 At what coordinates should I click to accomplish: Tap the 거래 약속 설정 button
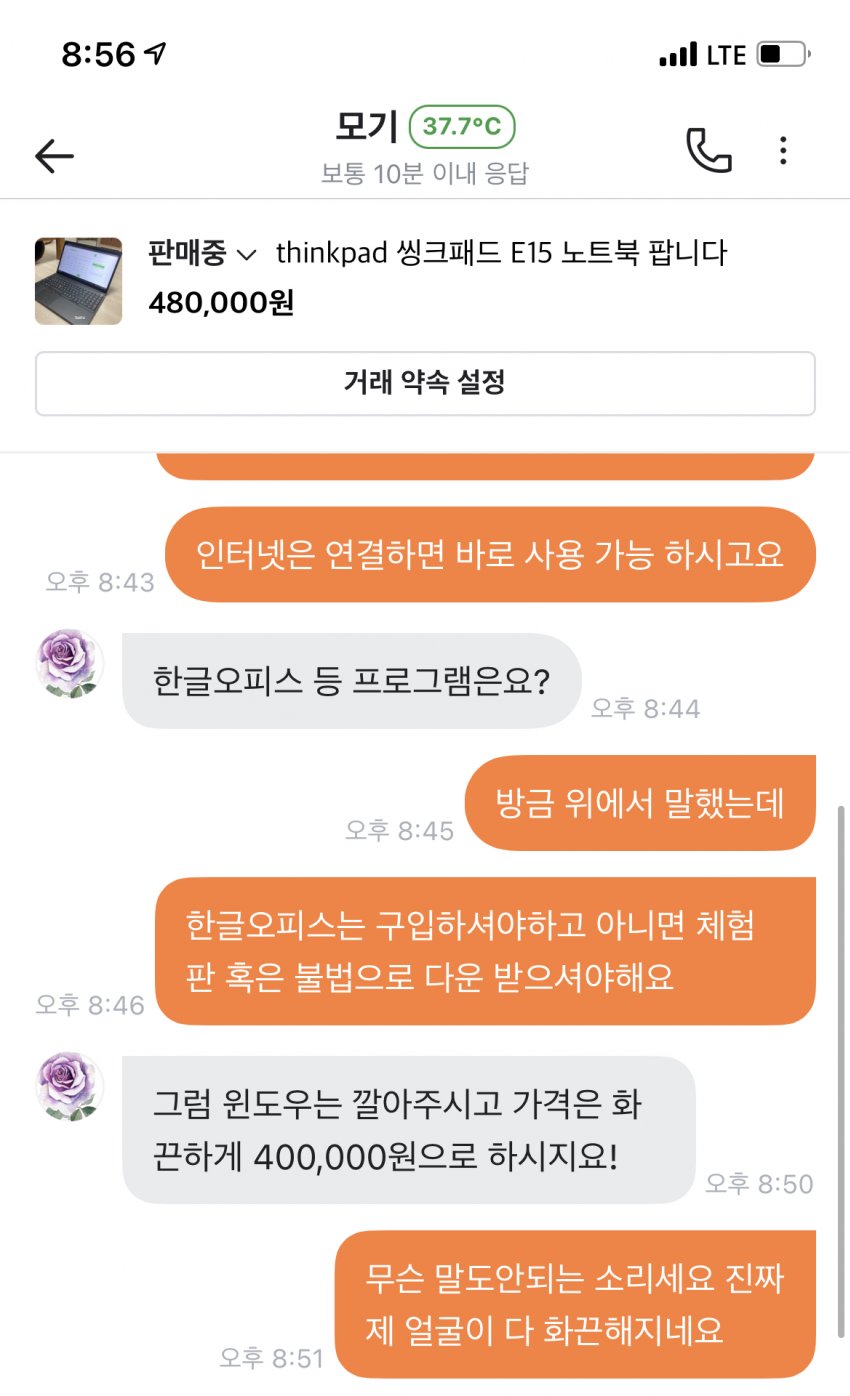pos(425,383)
